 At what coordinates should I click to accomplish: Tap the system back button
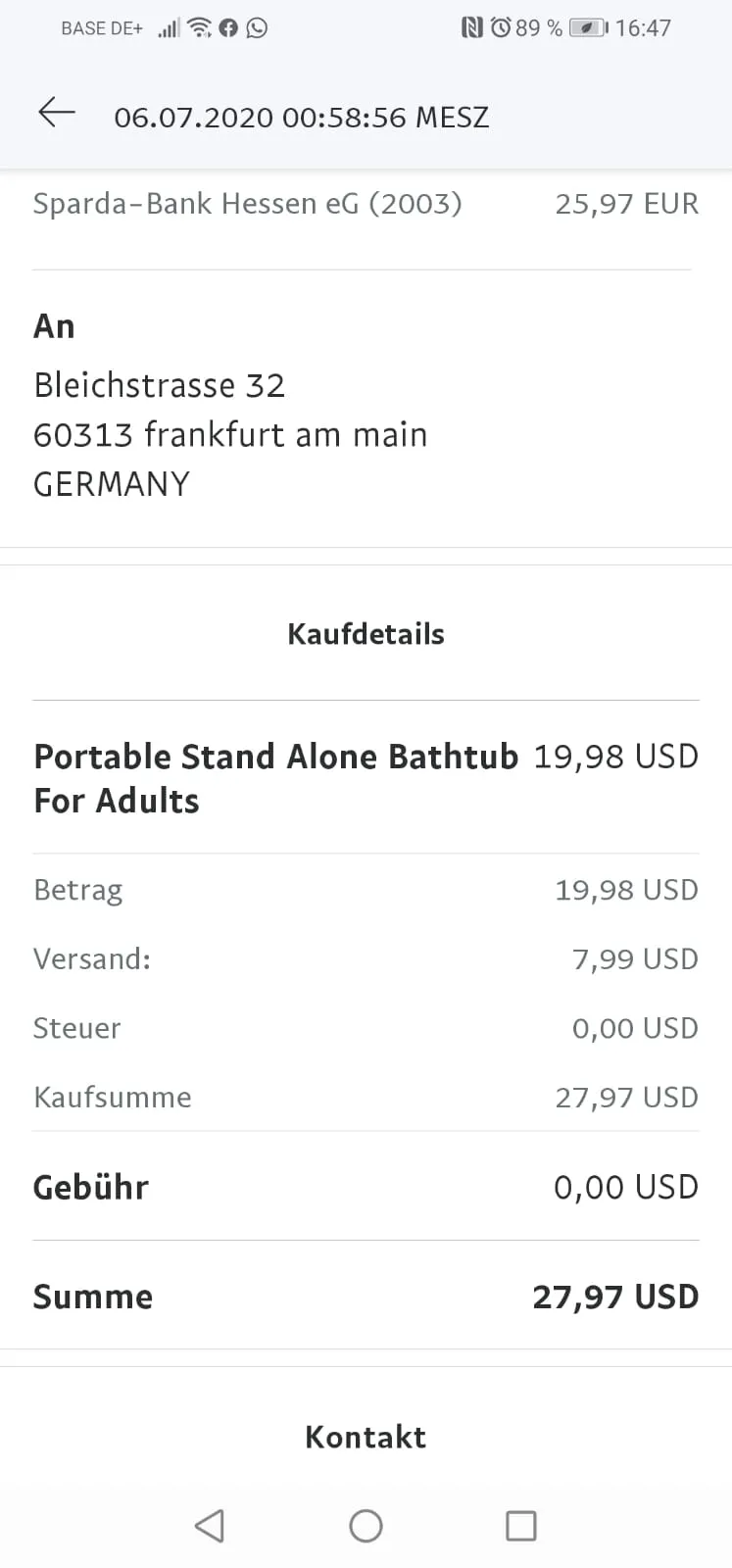(x=210, y=1525)
